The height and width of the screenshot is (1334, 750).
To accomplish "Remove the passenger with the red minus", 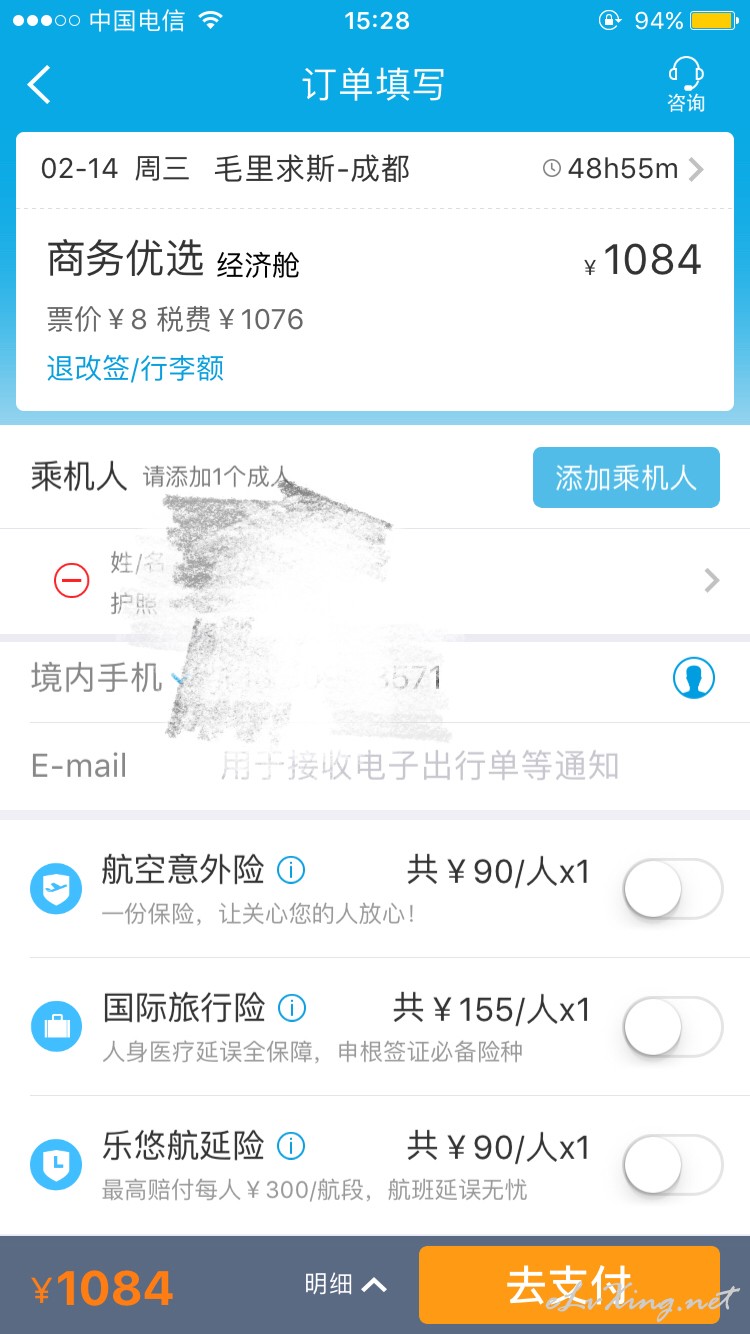I will point(72,580).
